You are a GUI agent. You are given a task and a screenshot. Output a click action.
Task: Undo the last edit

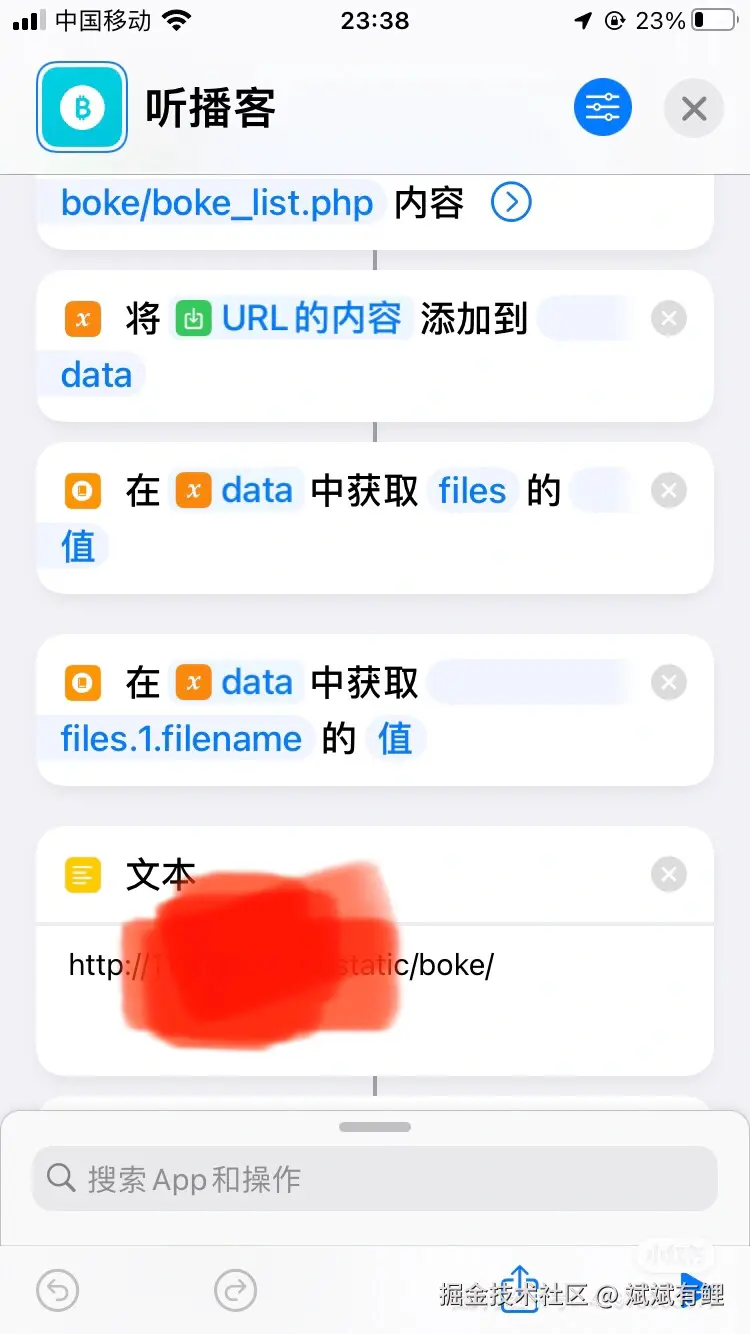point(58,1291)
